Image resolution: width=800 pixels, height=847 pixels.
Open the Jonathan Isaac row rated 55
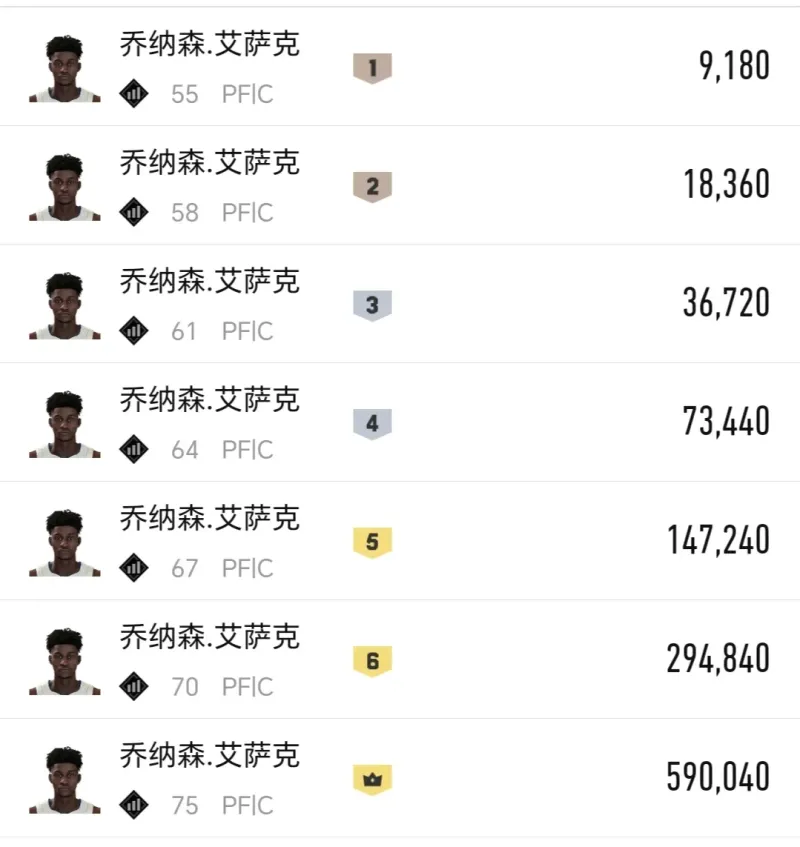(x=400, y=68)
